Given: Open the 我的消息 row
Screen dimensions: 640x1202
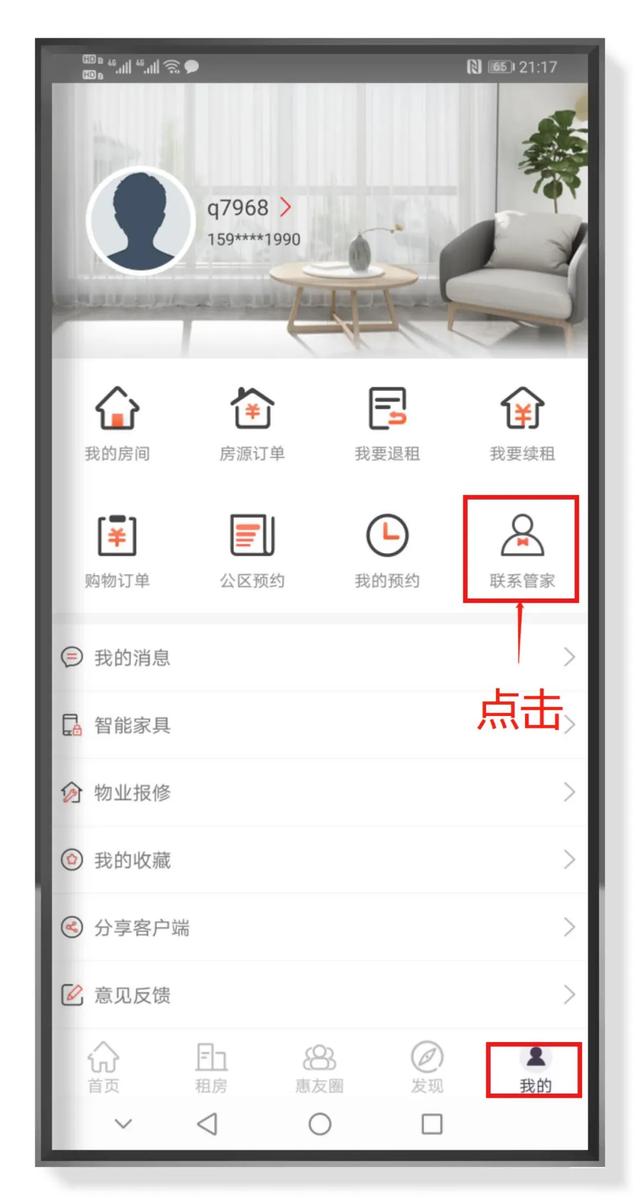Looking at the screenshot, I should click(x=320, y=657).
